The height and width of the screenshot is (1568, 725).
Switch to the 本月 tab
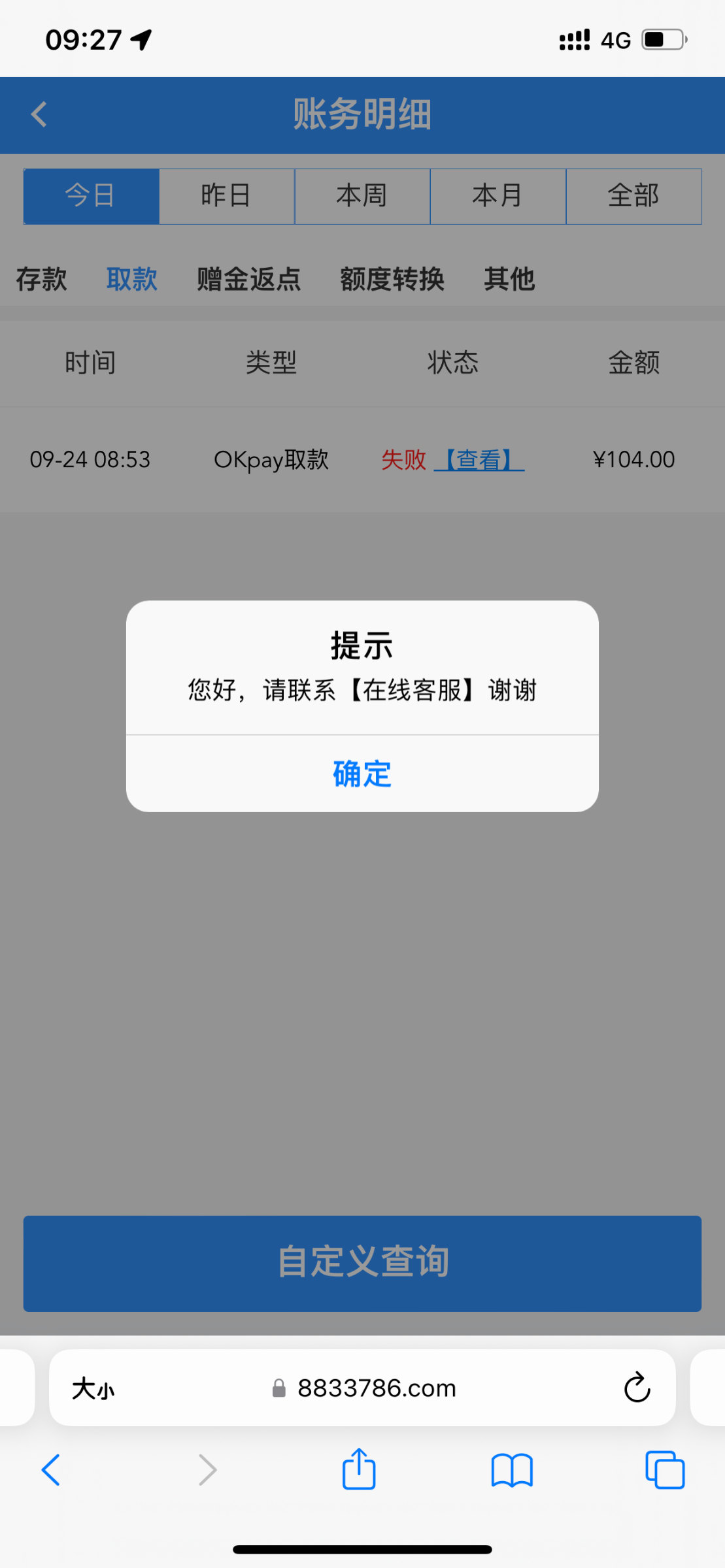pos(497,196)
